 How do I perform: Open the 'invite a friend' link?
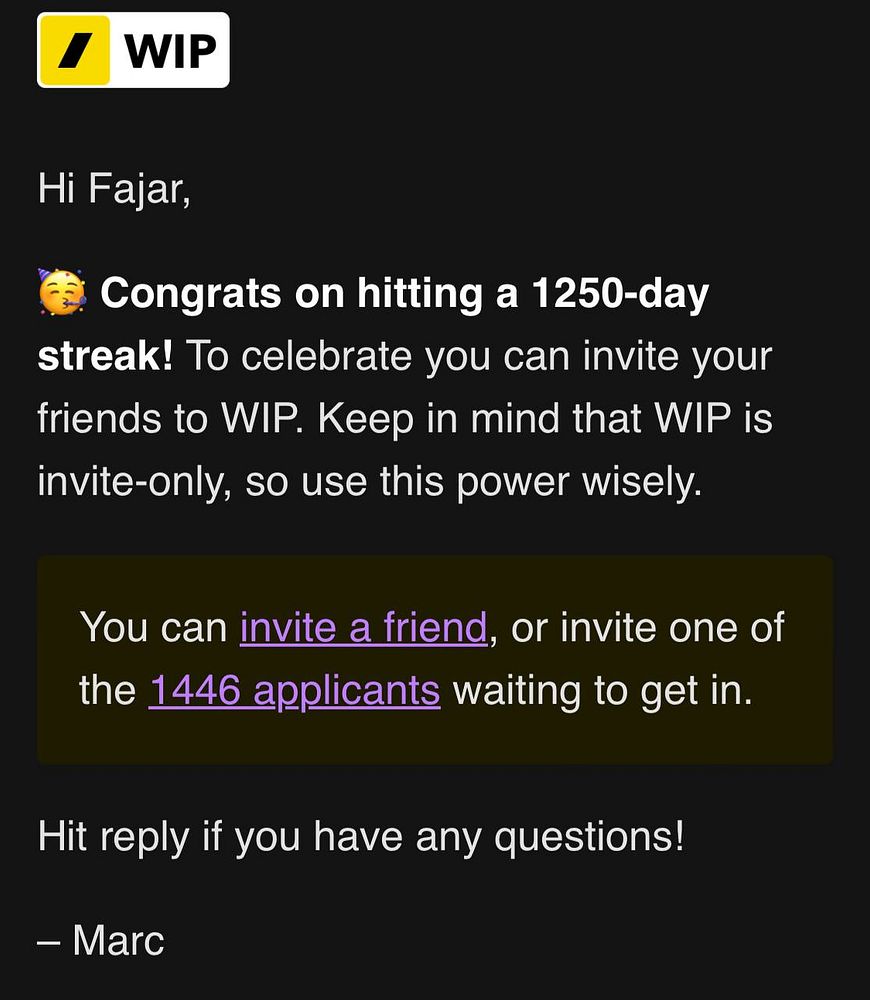(x=363, y=628)
